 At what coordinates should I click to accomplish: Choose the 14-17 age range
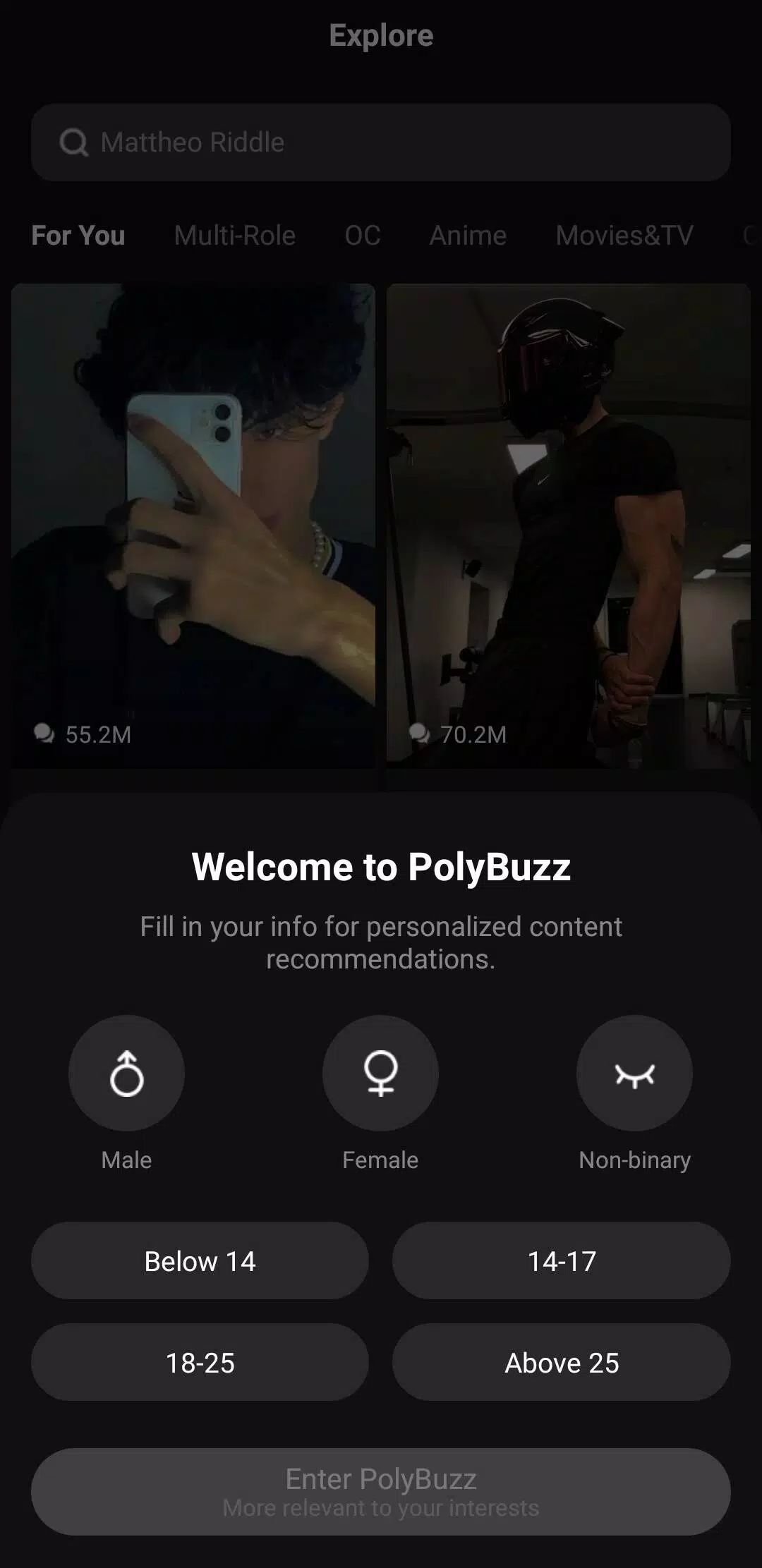click(562, 1260)
